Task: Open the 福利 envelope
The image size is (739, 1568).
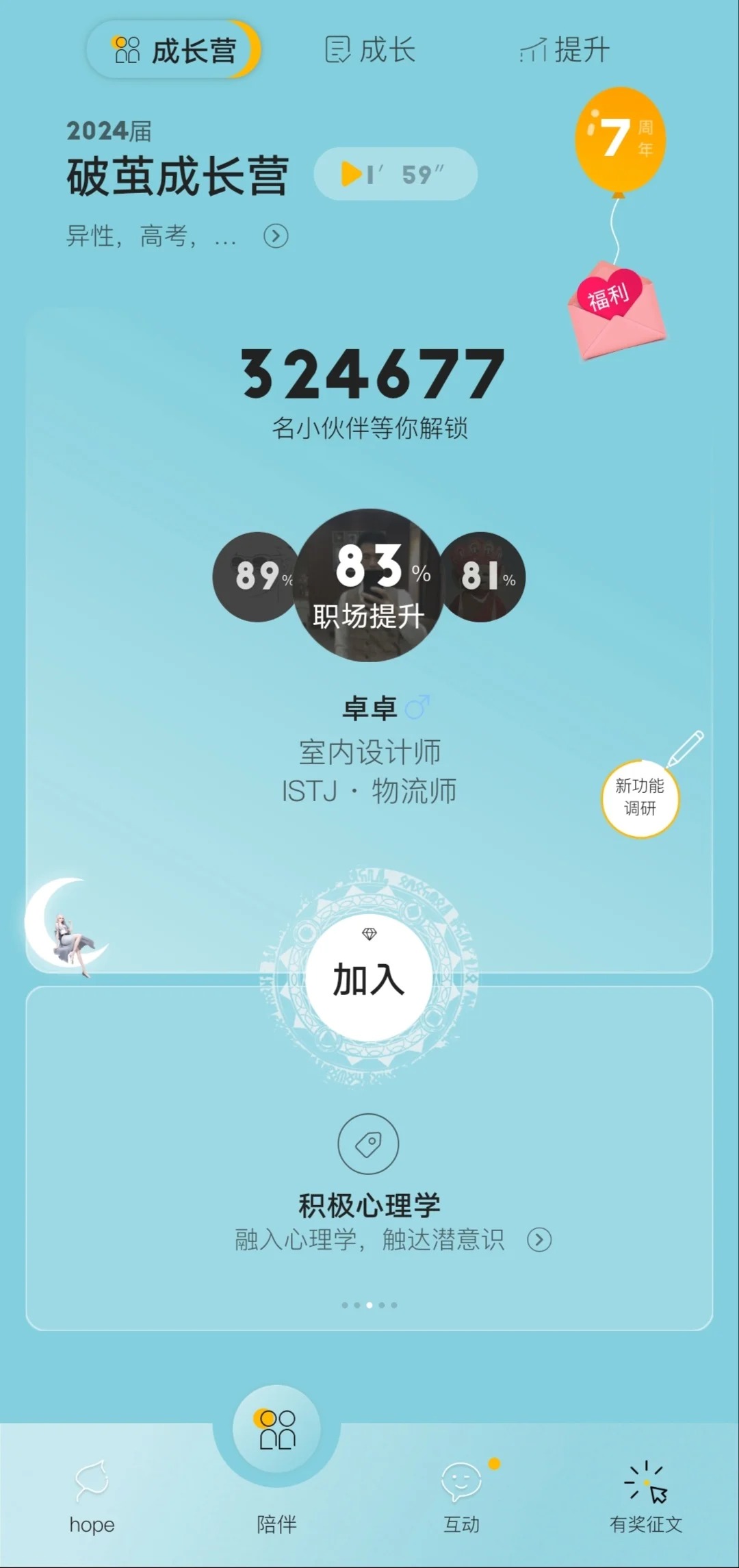Action: pos(615,309)
